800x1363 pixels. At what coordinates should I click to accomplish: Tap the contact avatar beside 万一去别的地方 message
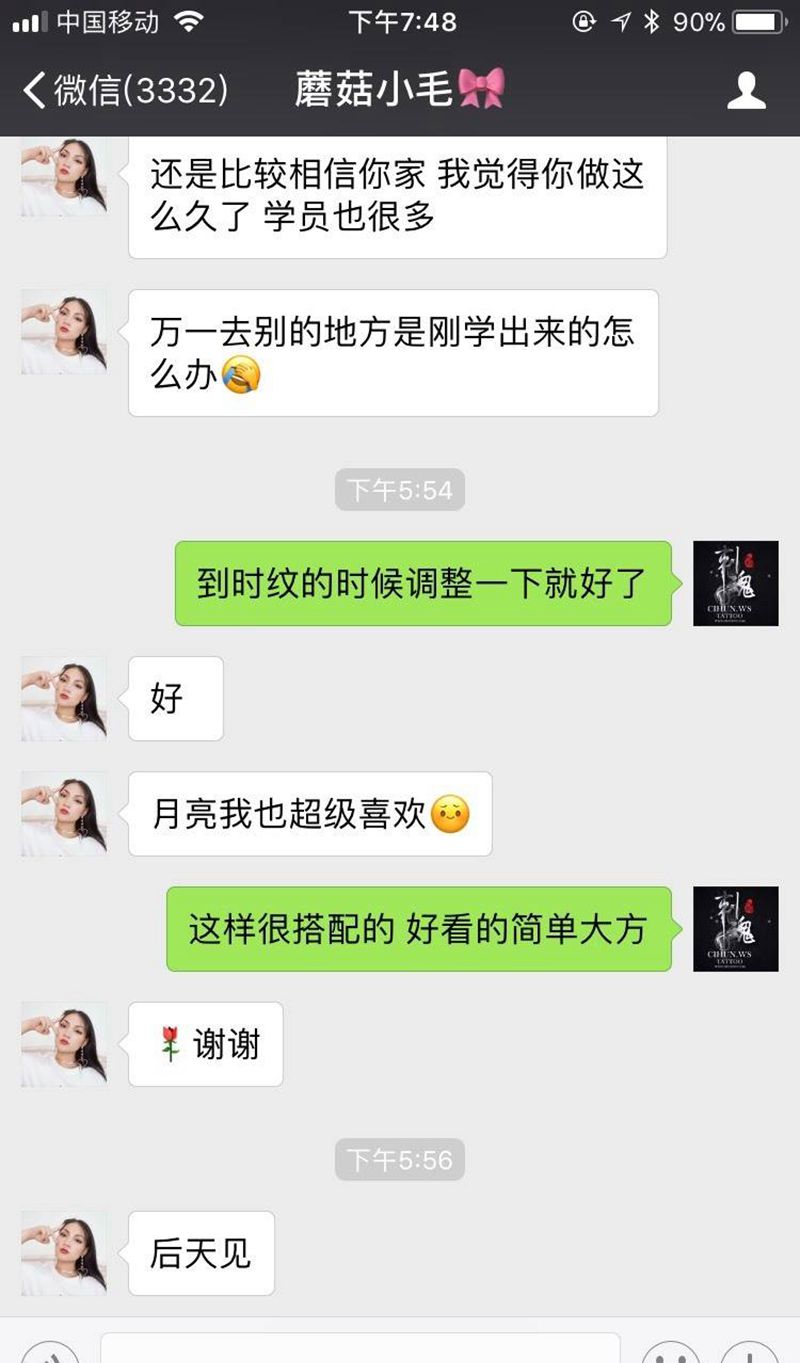[64, 332]
